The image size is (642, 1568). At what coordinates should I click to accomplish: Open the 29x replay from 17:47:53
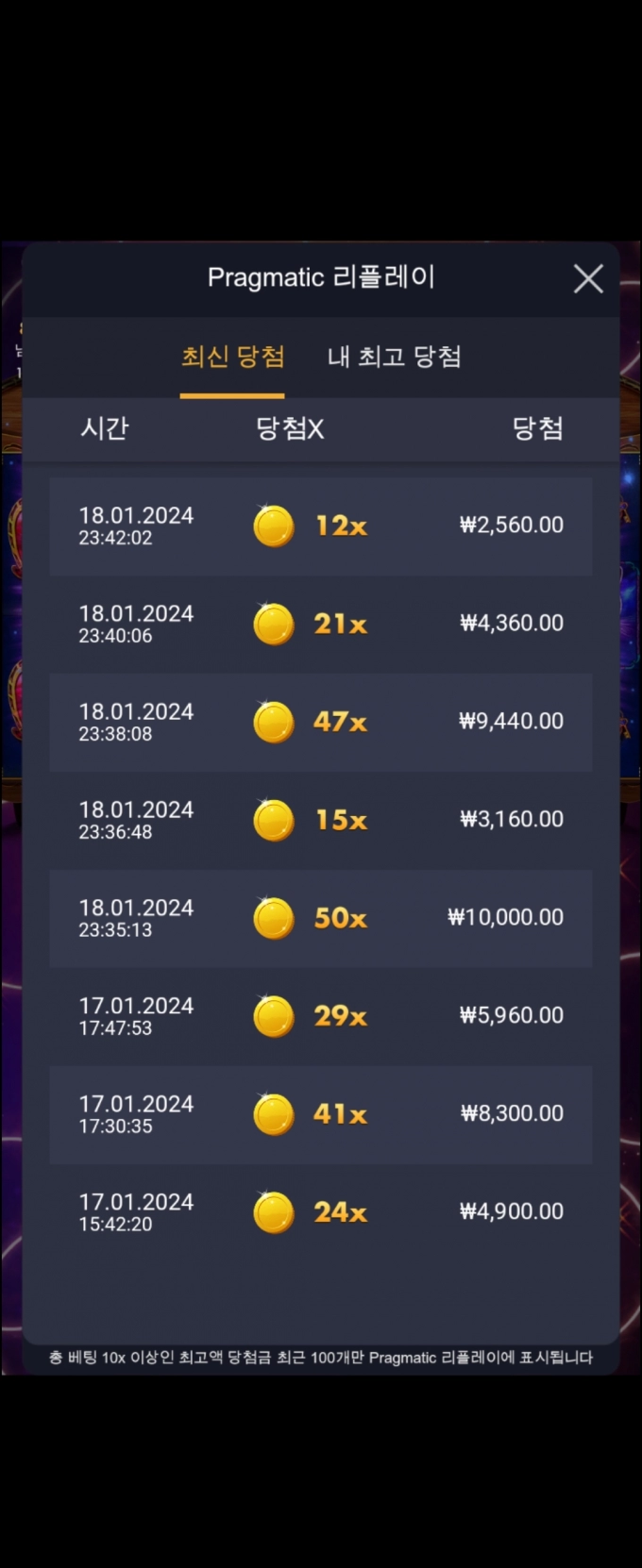point(320,1017)
